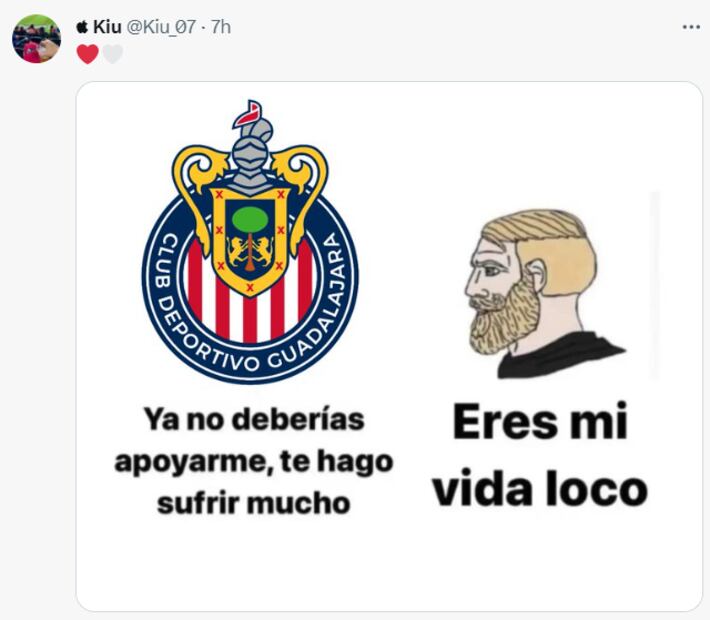This screenshot has width=710, height=620.
Task: Open the @Kiu_07 profile link
Action: (x=161, y=27)
